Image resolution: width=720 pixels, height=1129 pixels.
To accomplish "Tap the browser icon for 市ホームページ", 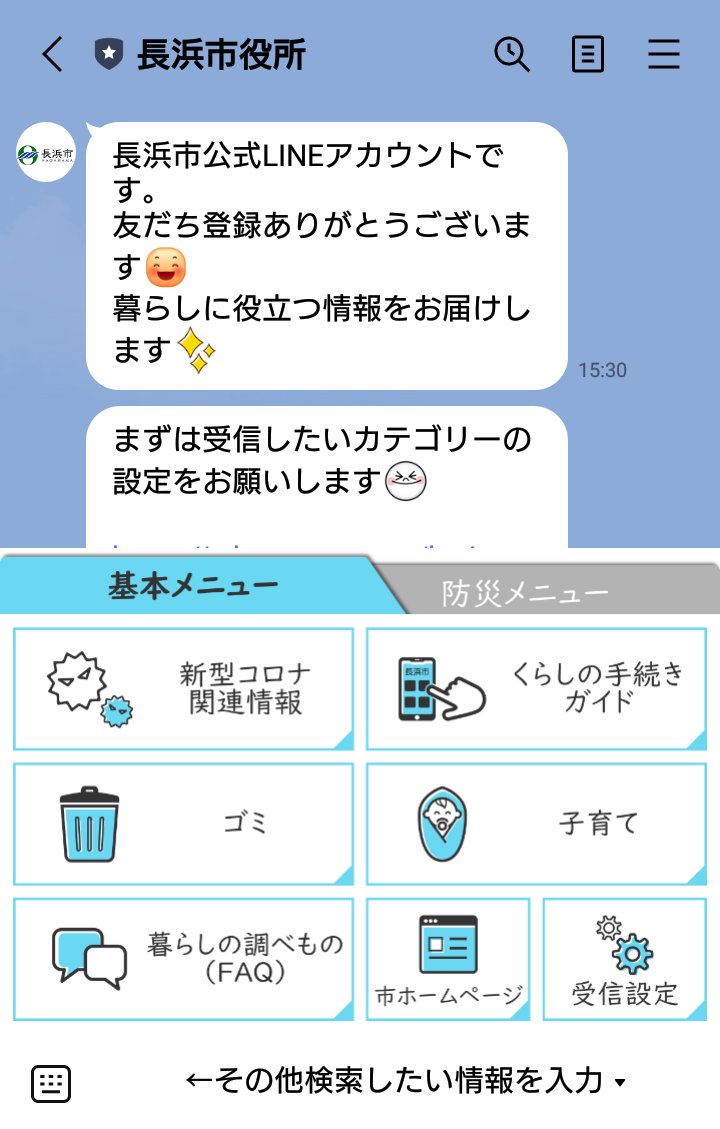I will click(447, 943).
